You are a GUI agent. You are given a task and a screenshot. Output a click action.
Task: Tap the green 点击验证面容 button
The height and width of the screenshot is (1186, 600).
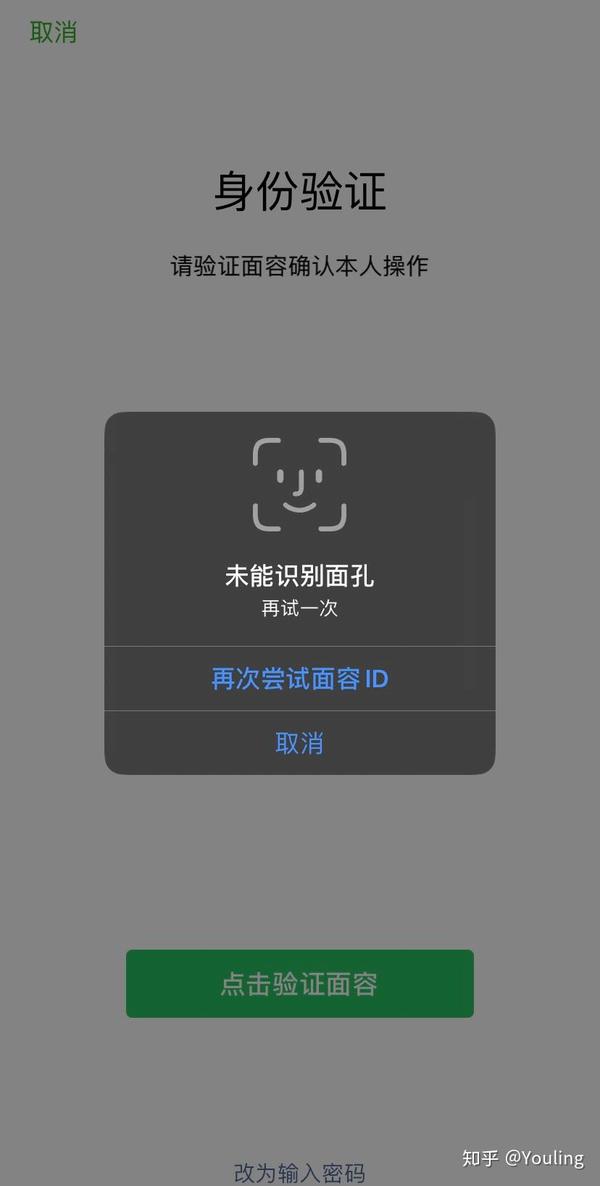point(300,984)
